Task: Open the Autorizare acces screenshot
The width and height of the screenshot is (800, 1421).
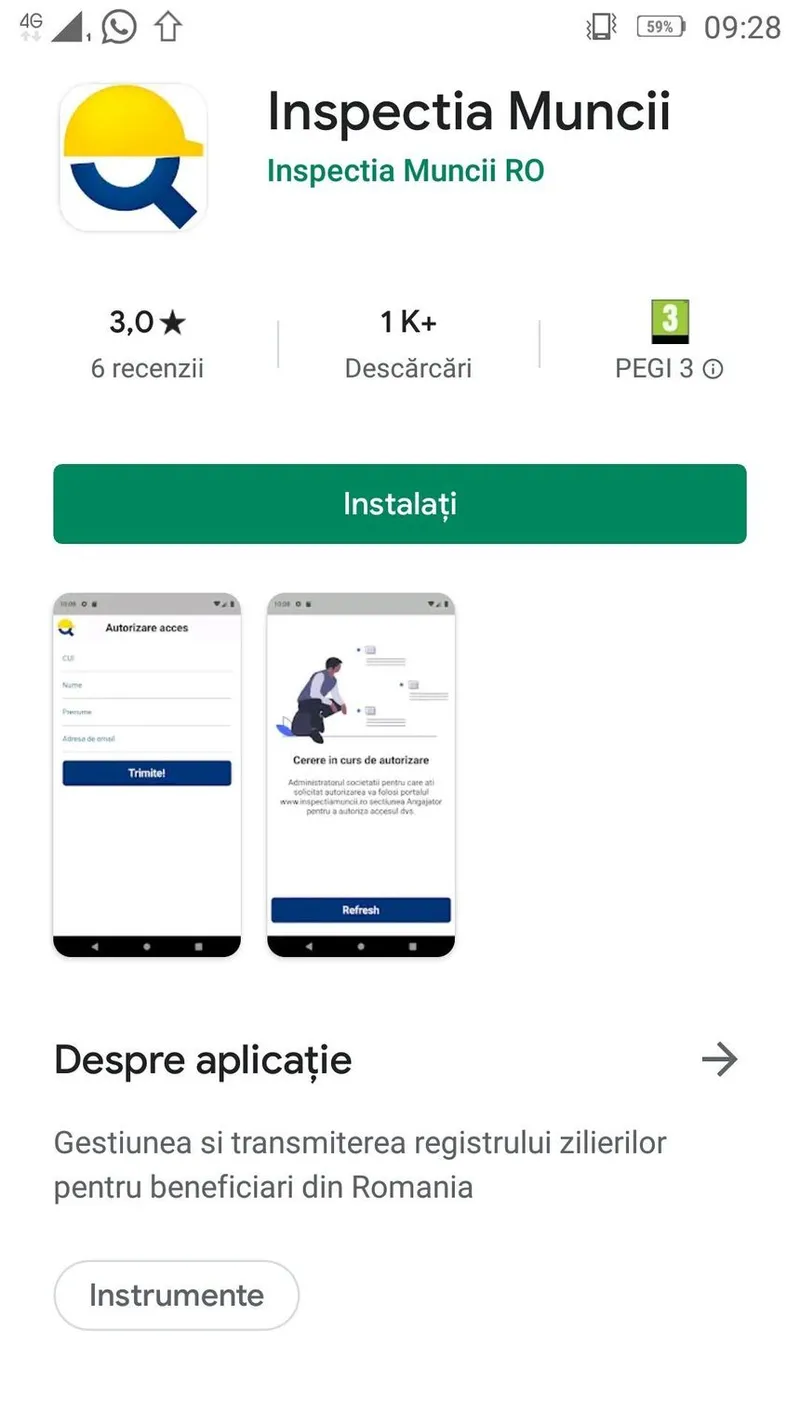Action: (147, 775)
